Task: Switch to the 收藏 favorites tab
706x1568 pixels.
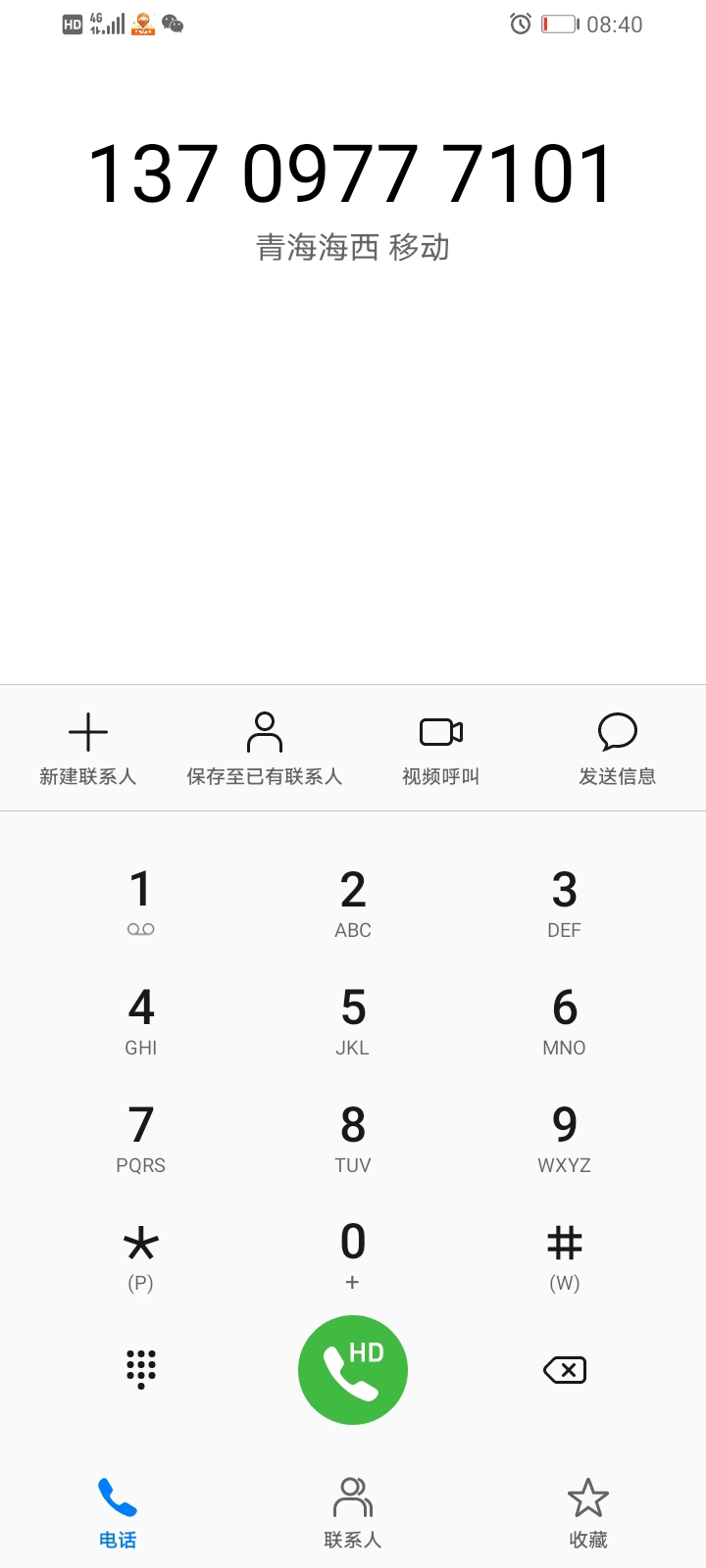Action: pos(588,1512)
